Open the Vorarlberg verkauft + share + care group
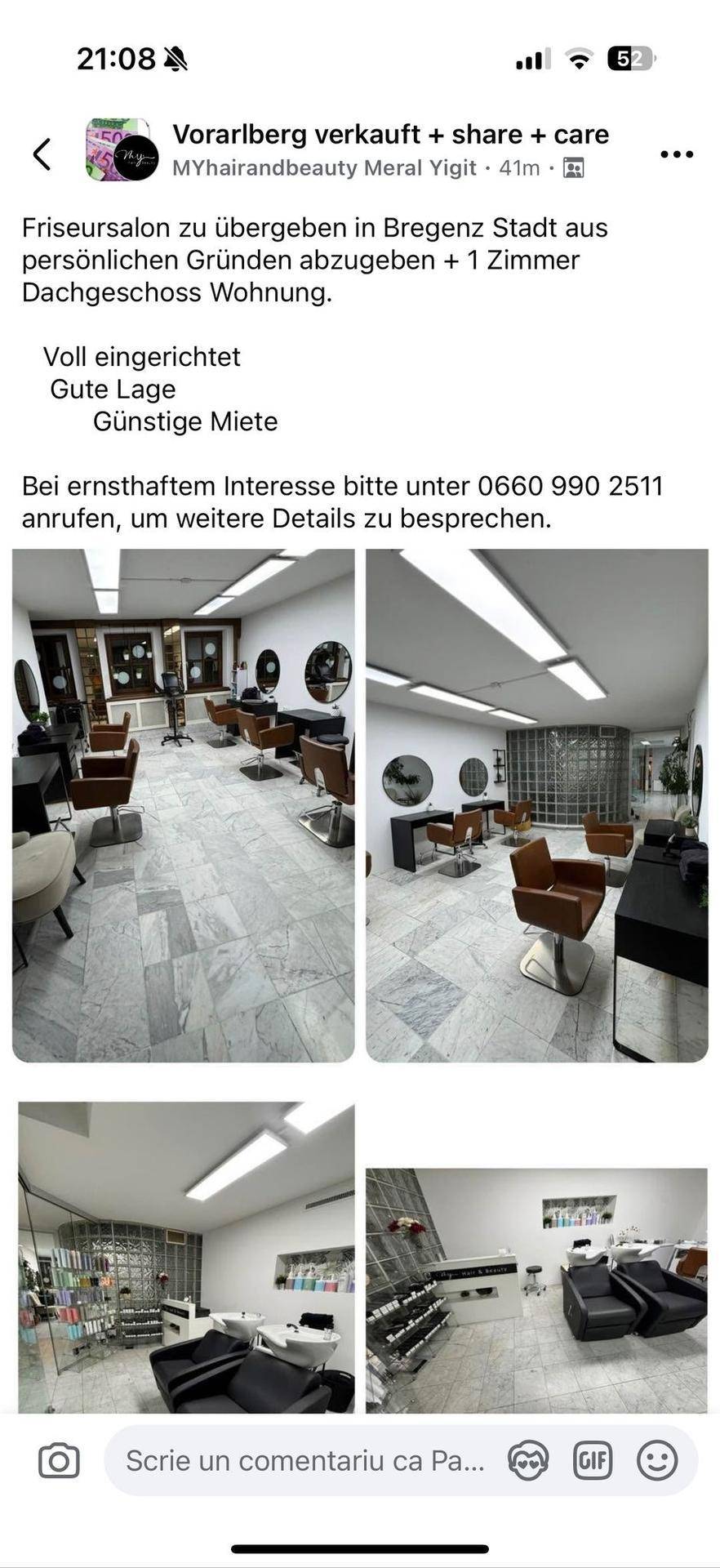The image size is (720, 1568). click(x=390, y=135)
